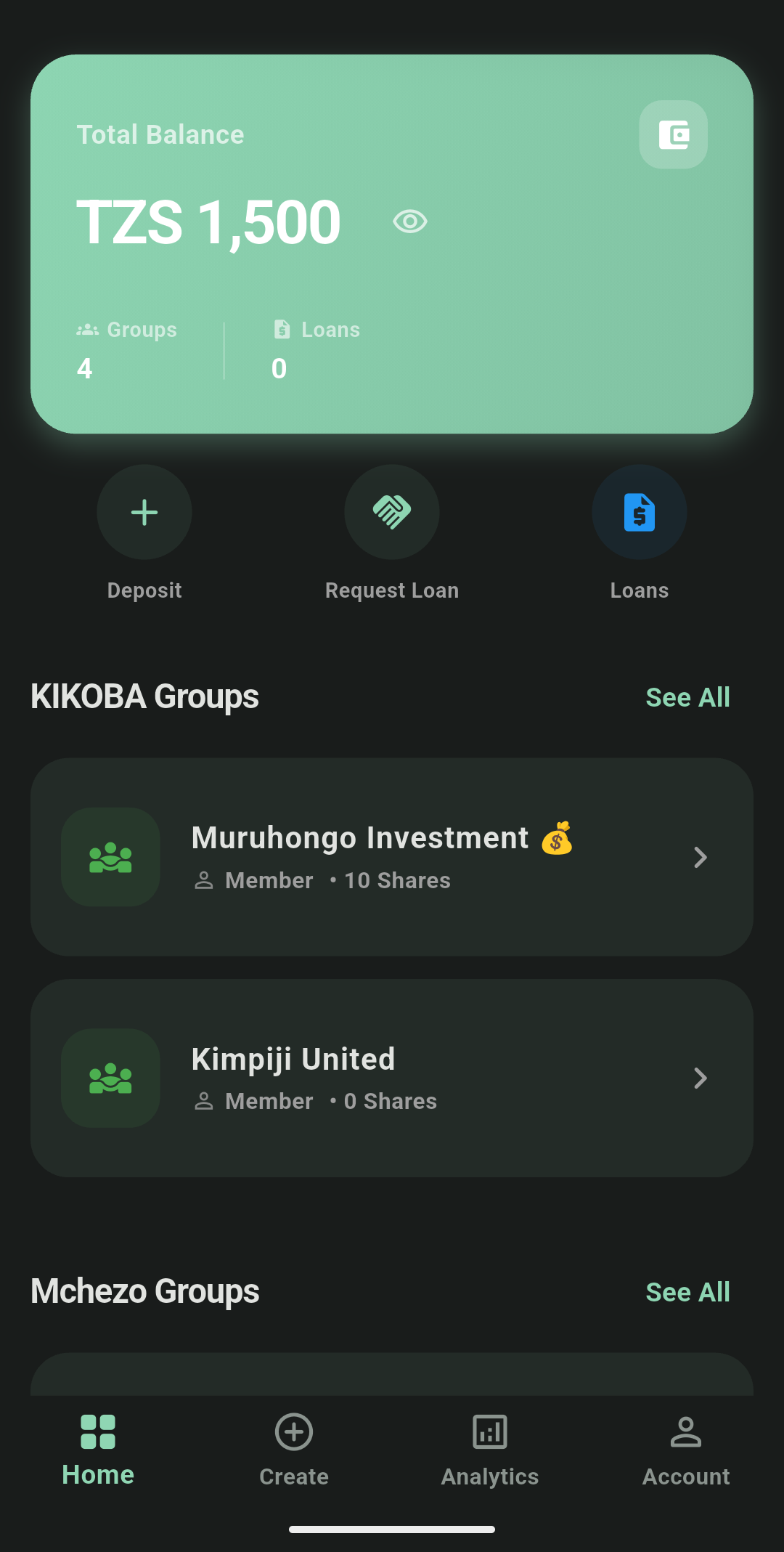The image size is (784, 1552).
Task: Open the Analytics chart icon
Action: [x=489, y=1432]
